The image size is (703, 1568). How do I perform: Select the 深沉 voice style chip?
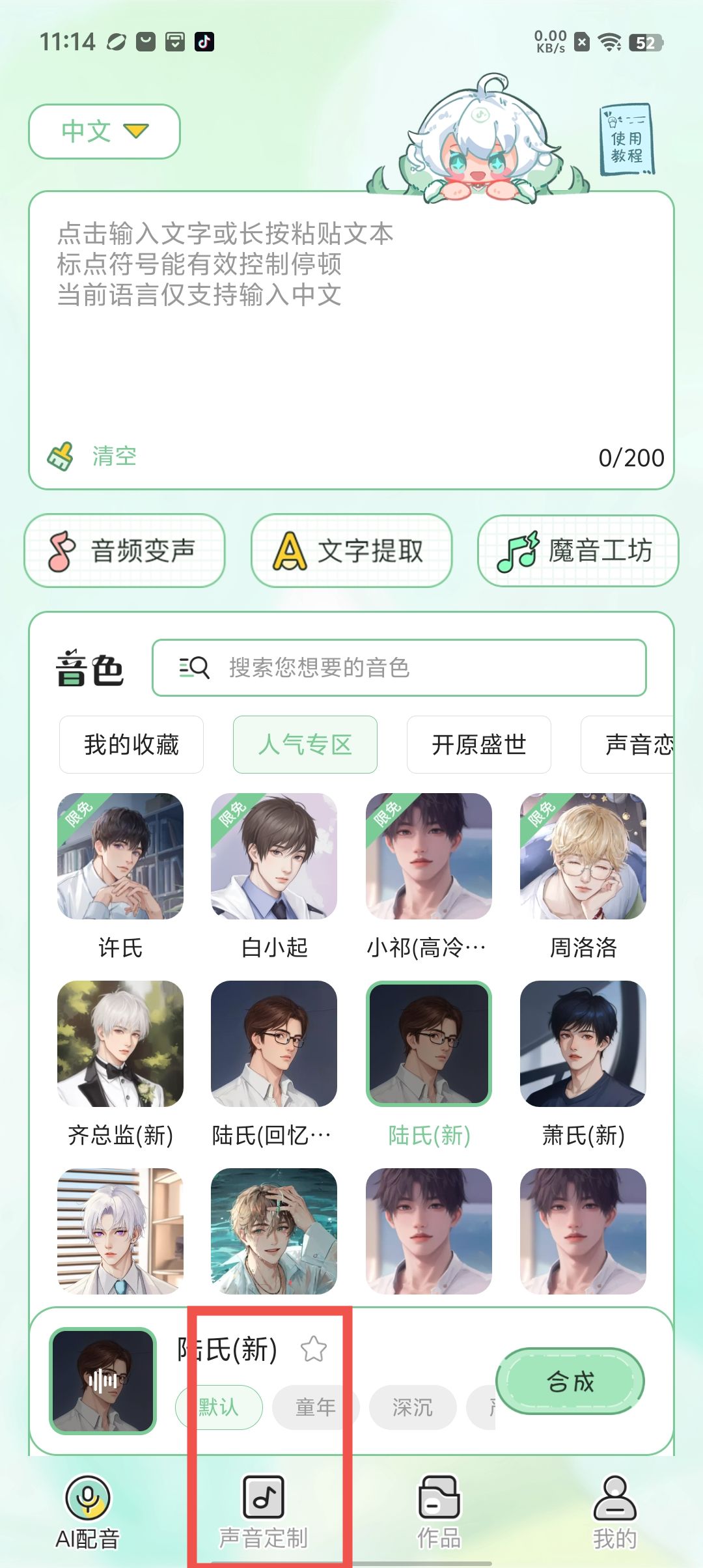[x=412, y=1407]
